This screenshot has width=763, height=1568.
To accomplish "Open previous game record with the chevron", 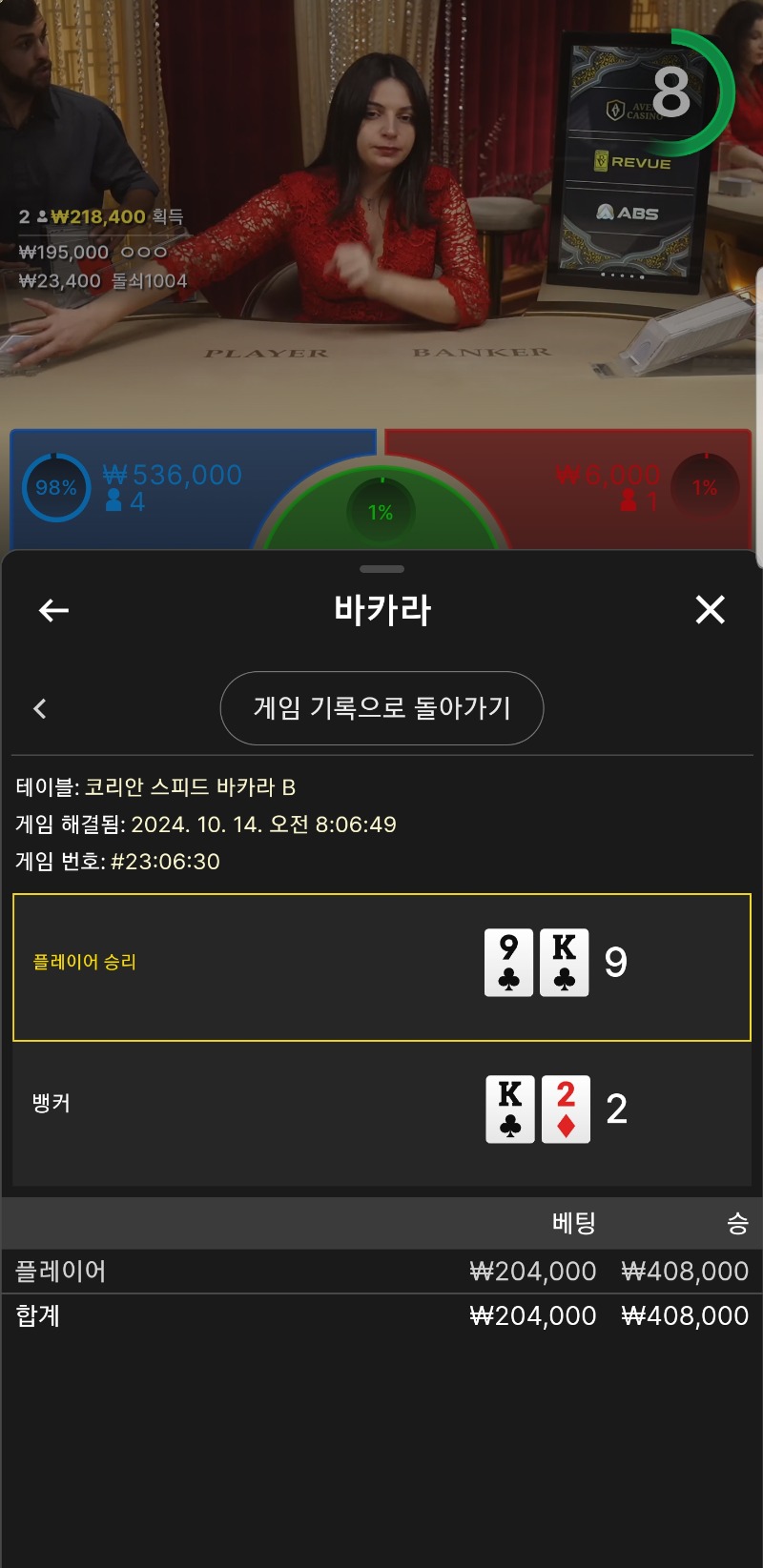I will [40, 708].
